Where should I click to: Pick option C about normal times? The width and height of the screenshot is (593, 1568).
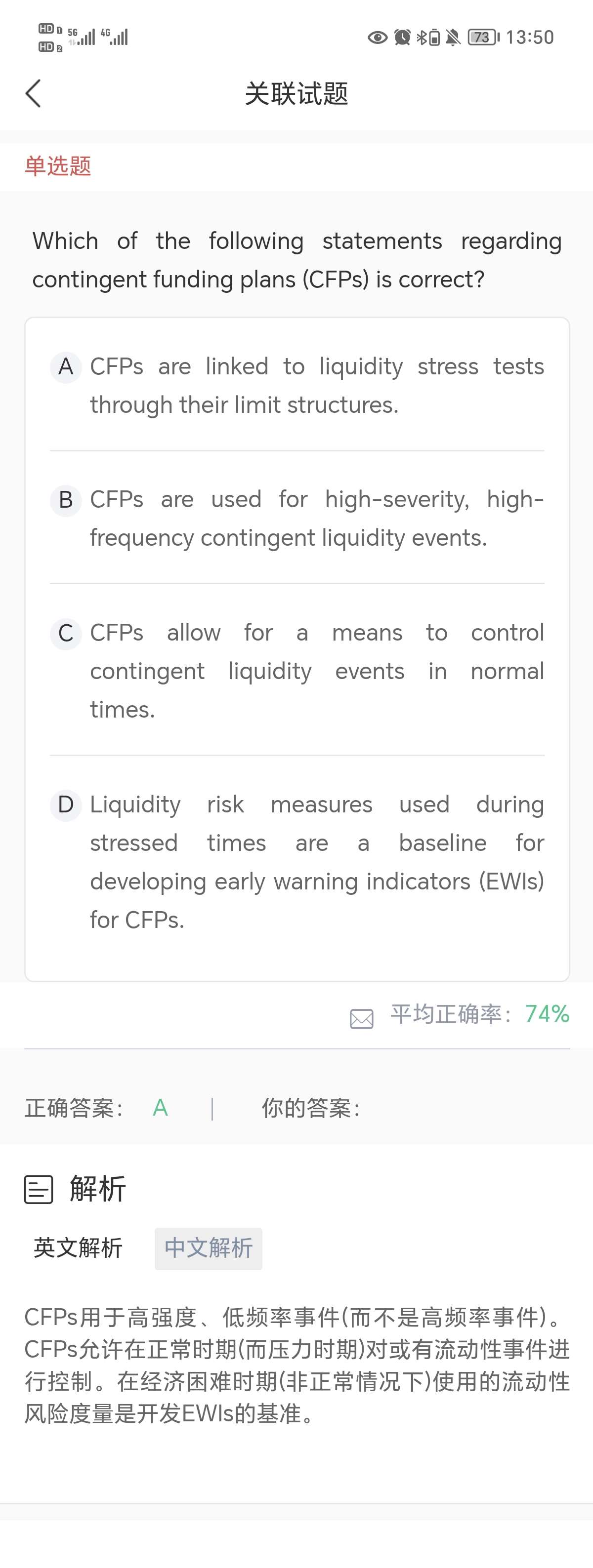(296, 670)
